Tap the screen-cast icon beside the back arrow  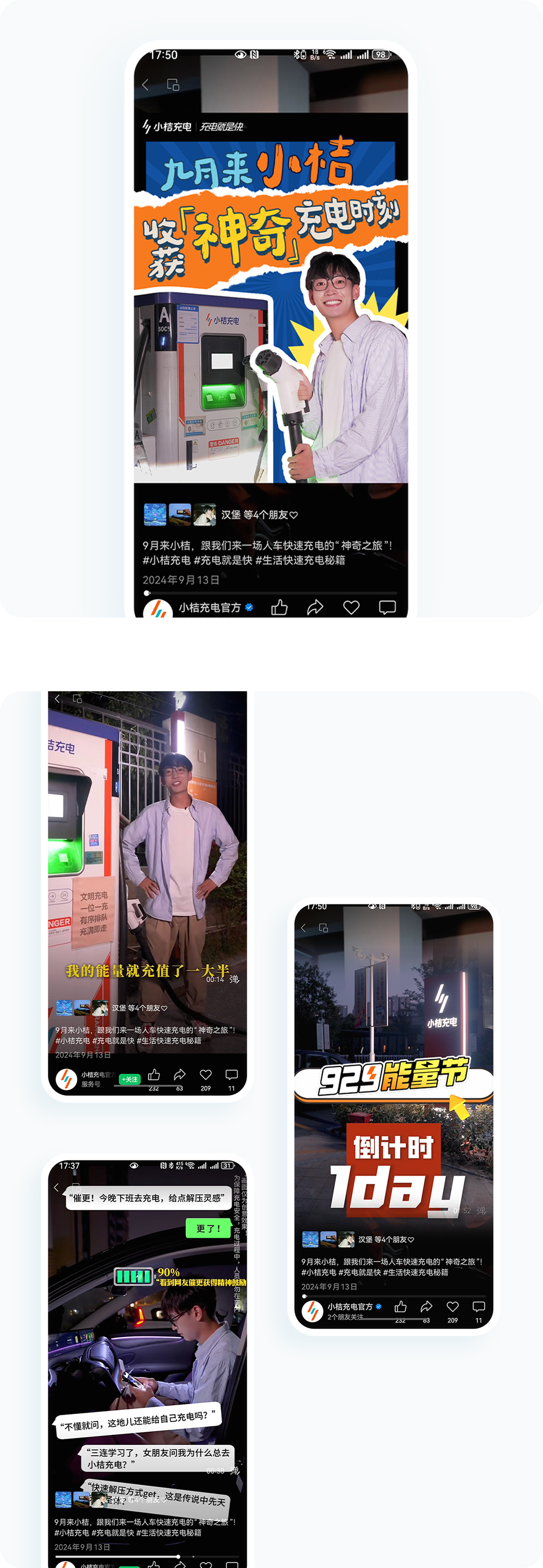tap(173, 85)
